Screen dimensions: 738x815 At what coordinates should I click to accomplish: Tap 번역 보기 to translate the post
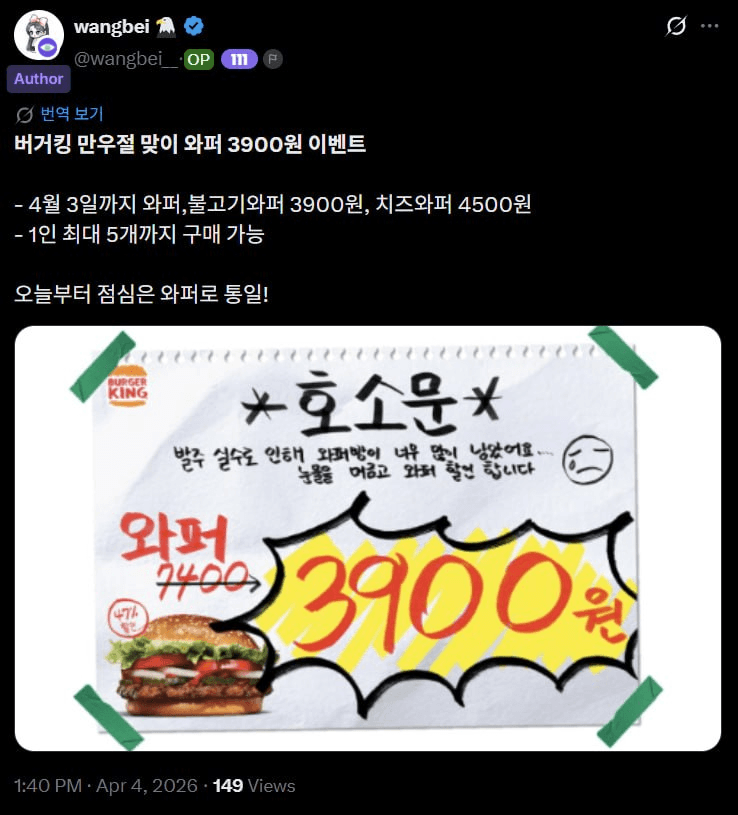click(x=70, y=114)
